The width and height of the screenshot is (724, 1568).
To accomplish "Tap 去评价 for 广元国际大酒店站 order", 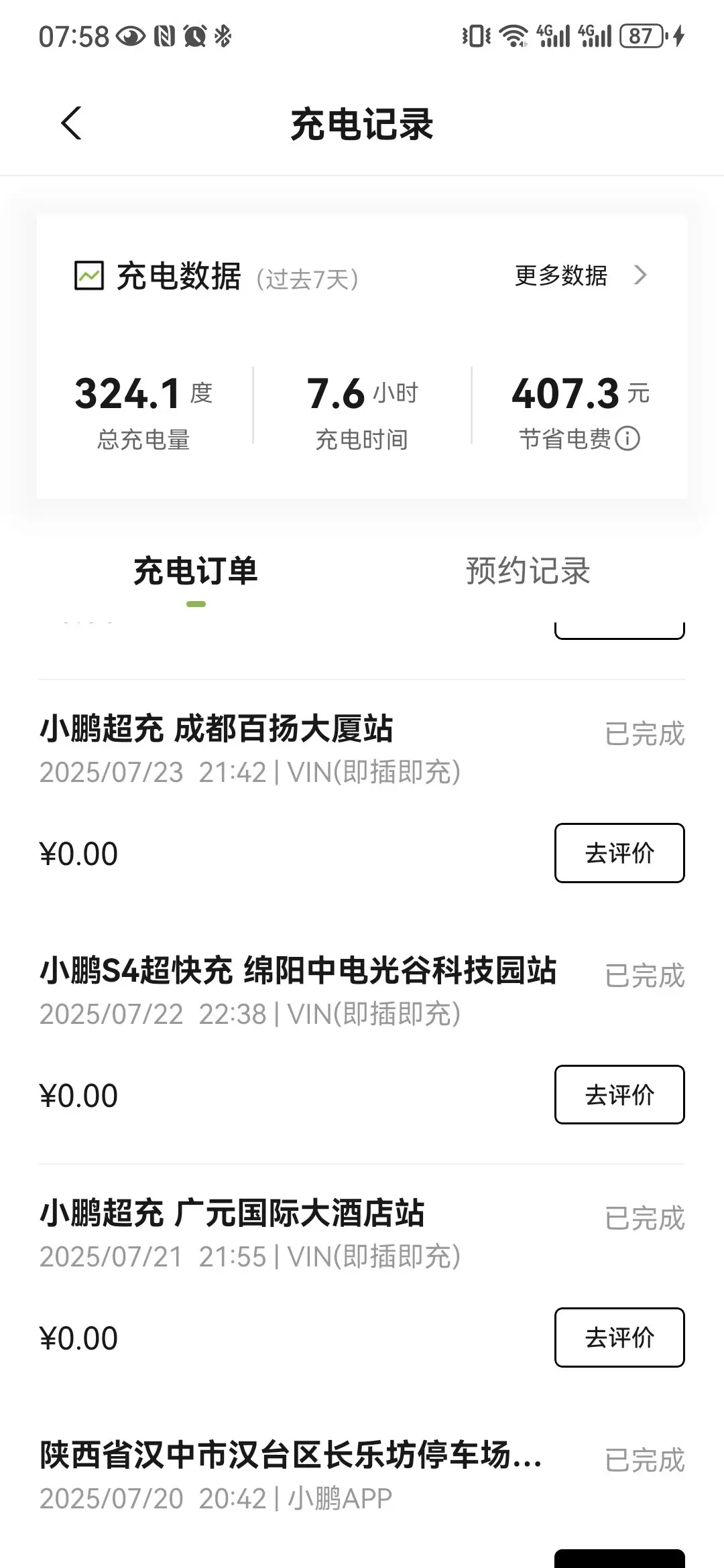I will point(619,1337).
